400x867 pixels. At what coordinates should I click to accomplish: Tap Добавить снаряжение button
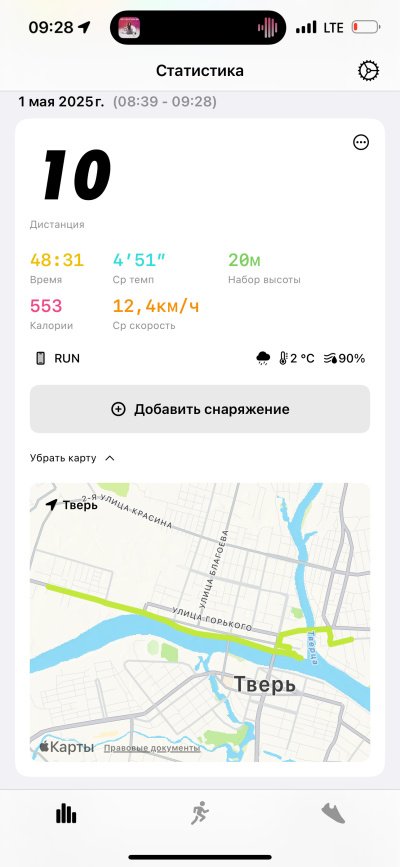[x=200, y=409]
